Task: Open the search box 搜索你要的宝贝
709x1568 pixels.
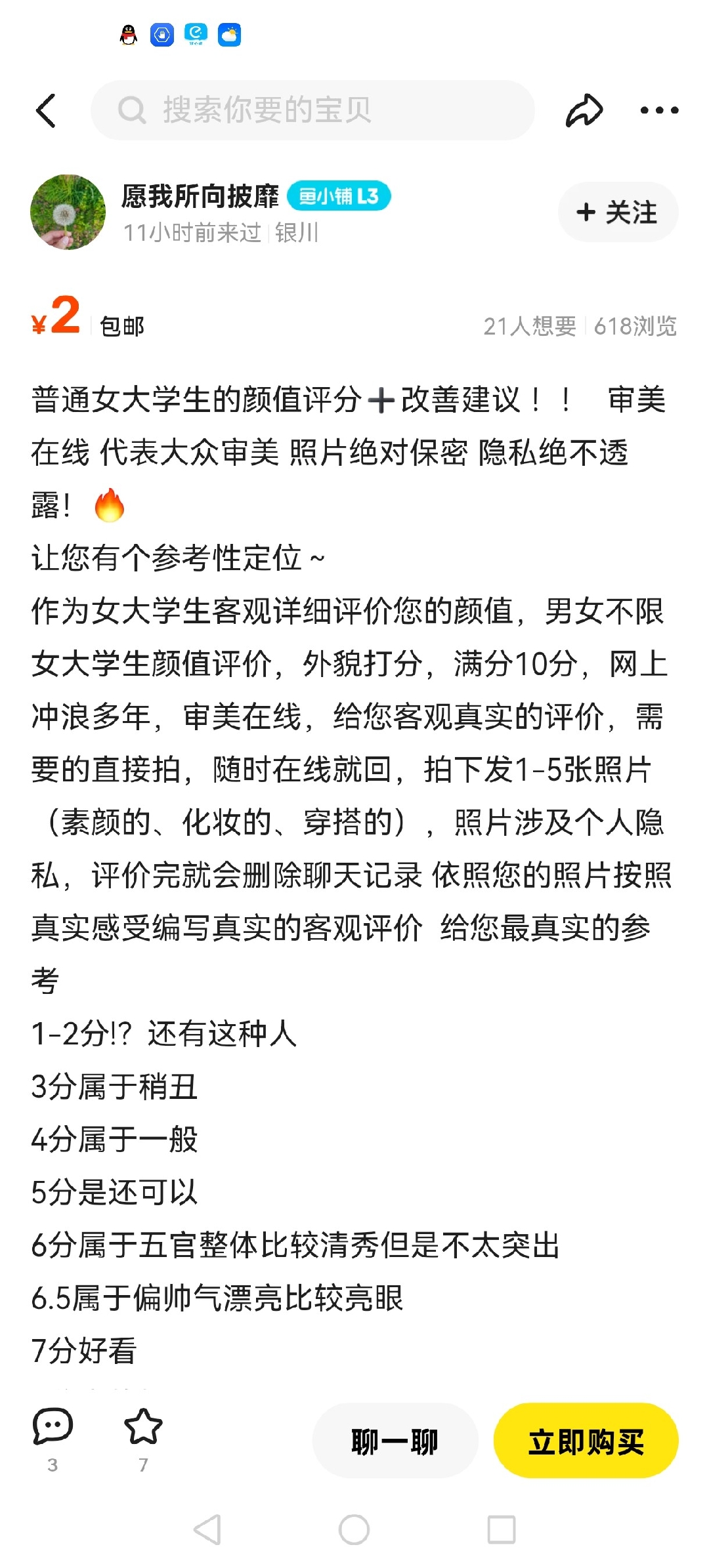Action: (x=312, y=110)
